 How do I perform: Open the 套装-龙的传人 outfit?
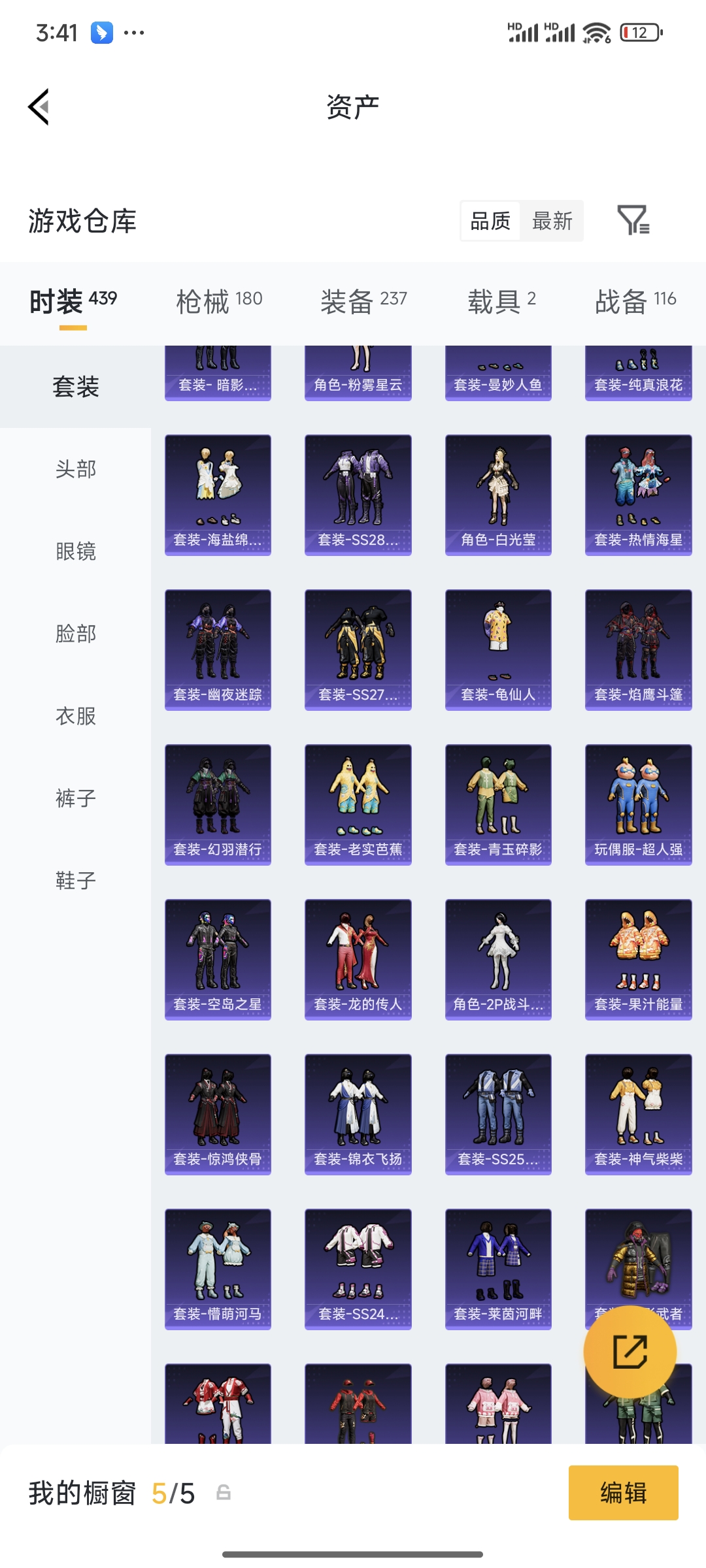tap(358, 959)
